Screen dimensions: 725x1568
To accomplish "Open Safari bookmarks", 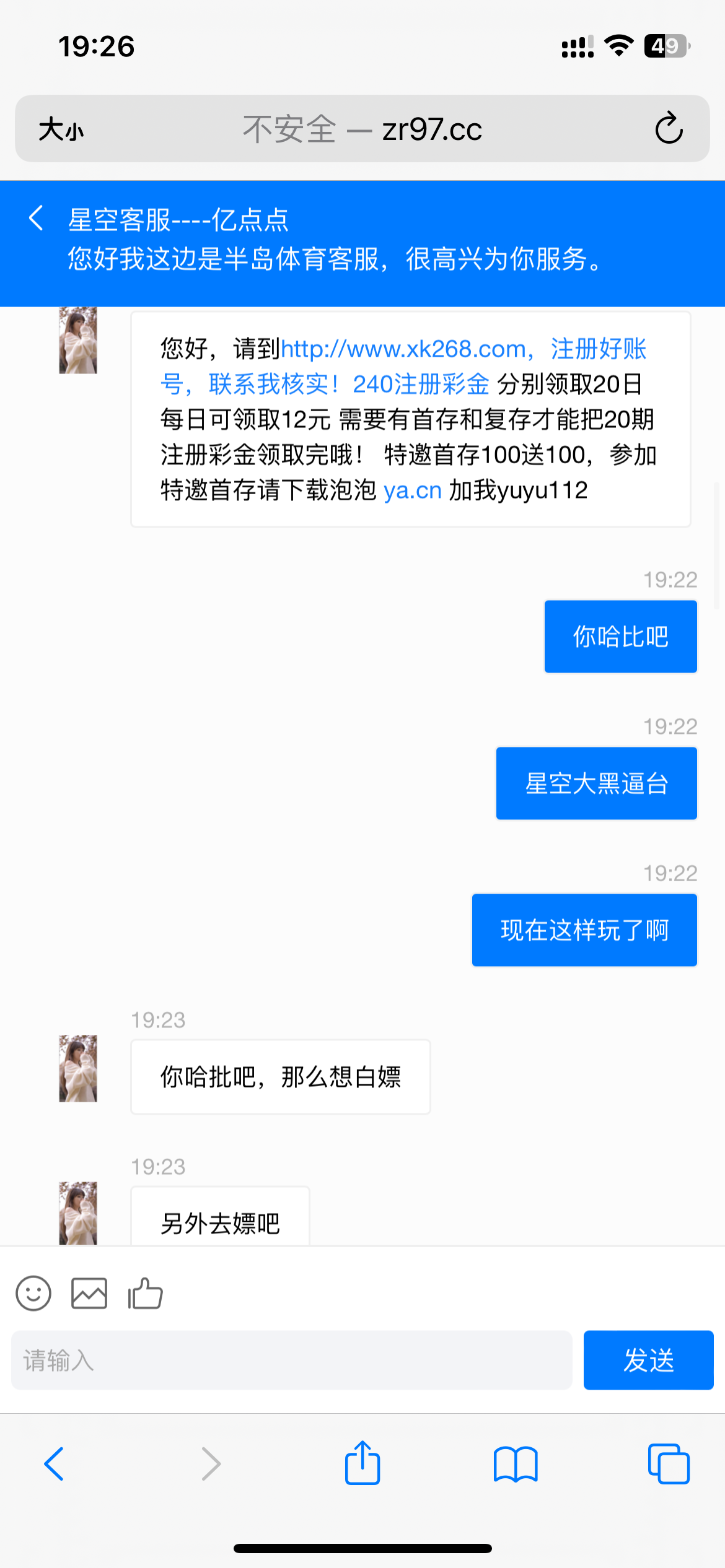I will coord(516,1464).
